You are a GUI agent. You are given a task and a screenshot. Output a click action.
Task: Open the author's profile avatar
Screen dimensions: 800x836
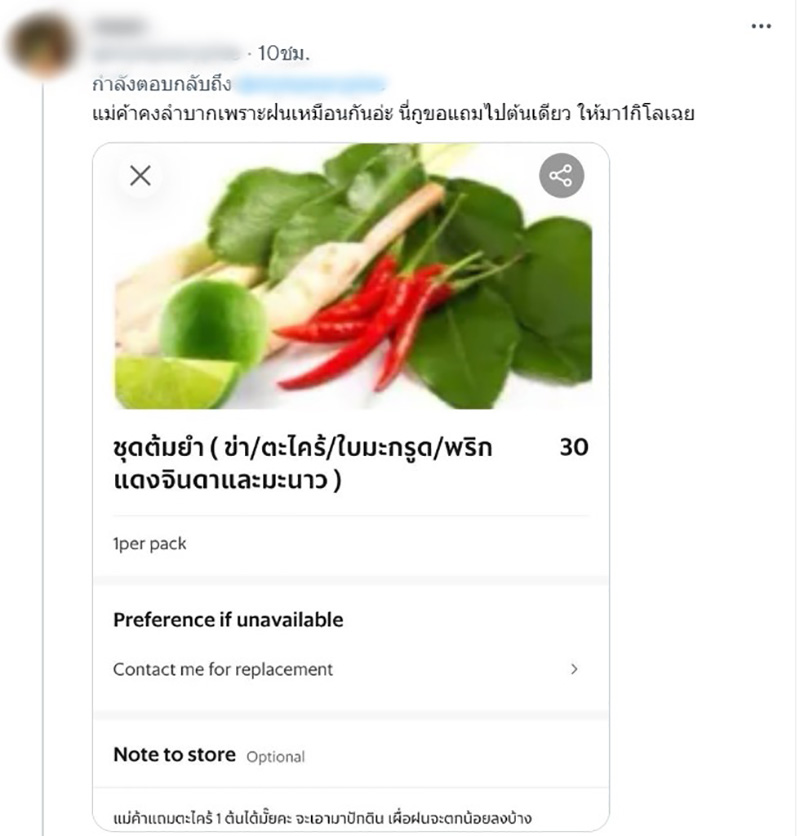coord(41,45)
